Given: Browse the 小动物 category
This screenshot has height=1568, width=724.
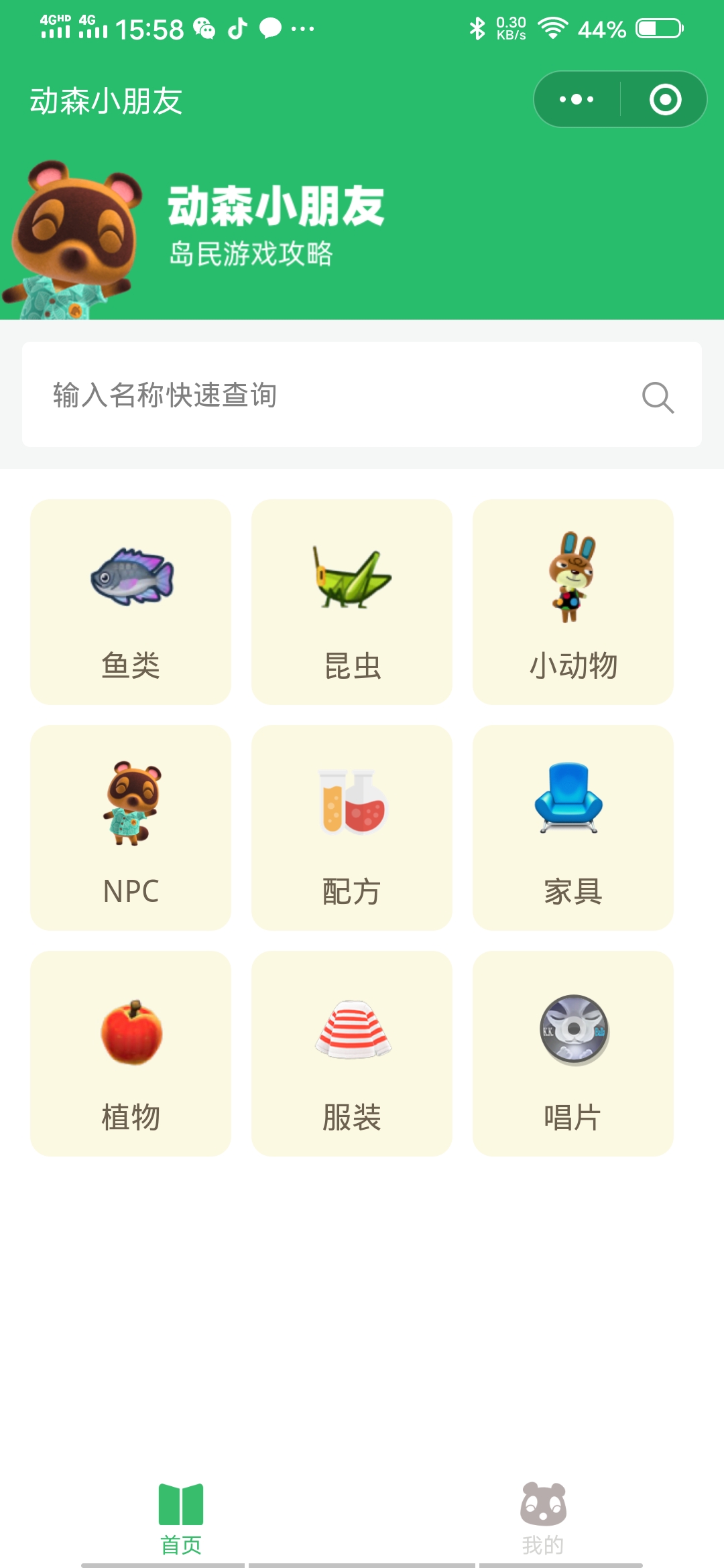Looking at the screenshot, I should point(573,602).
